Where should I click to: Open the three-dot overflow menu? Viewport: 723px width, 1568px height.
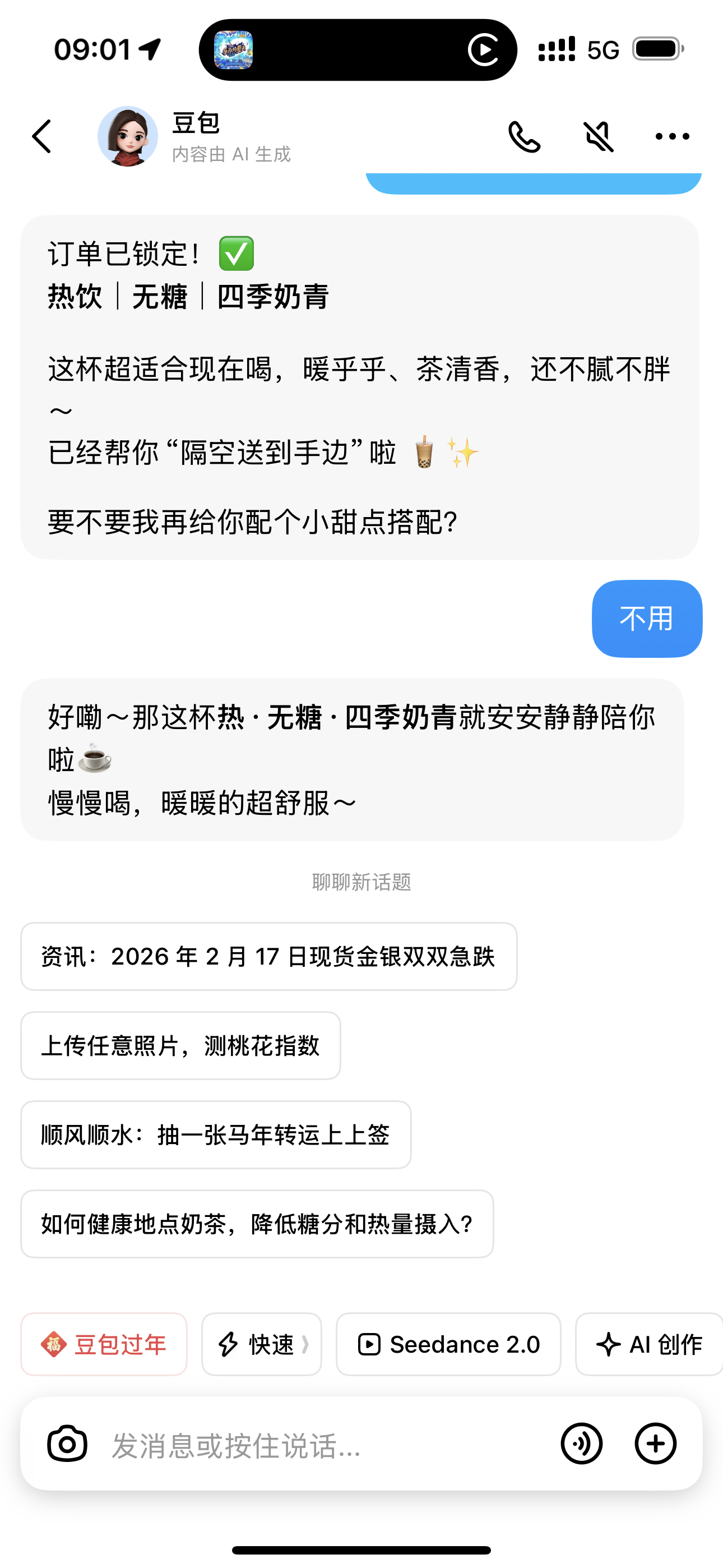tap(672, 136)
